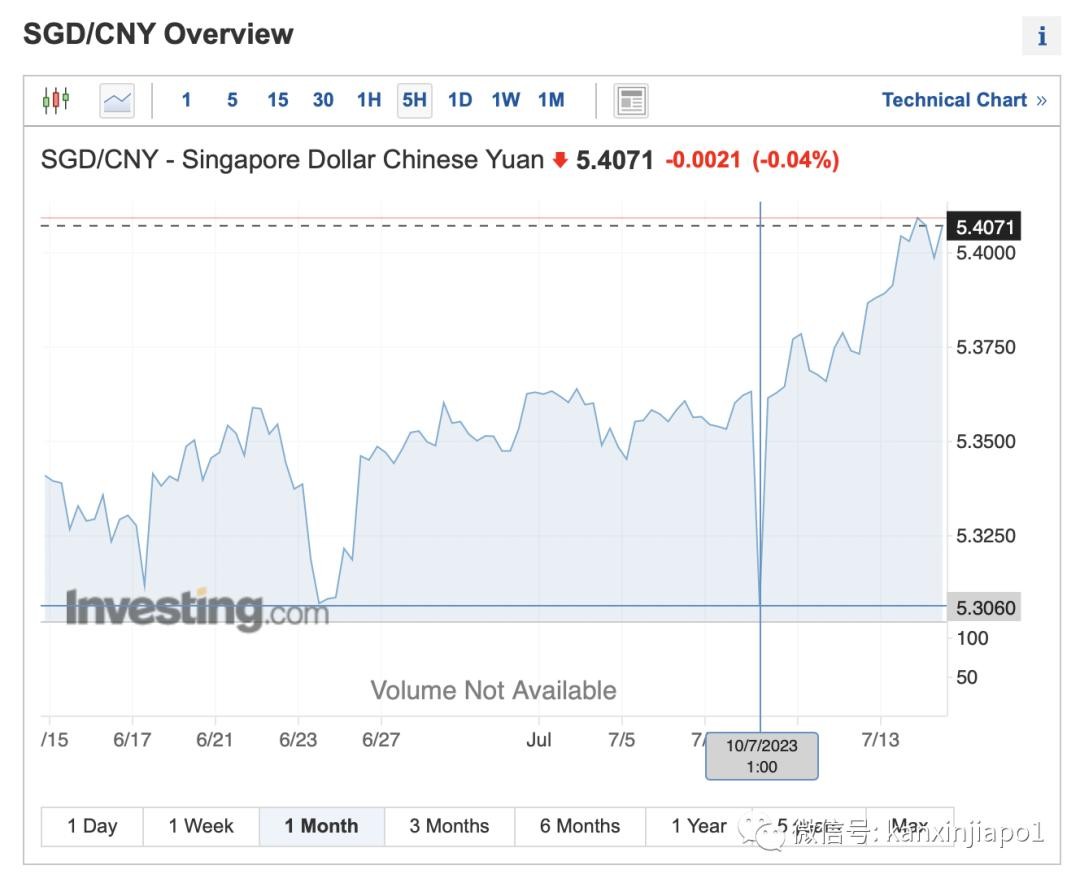Viewport: 1080px width, 883px height.
Task: Select the 15 minute interval
Action: [x=277, y=100]
